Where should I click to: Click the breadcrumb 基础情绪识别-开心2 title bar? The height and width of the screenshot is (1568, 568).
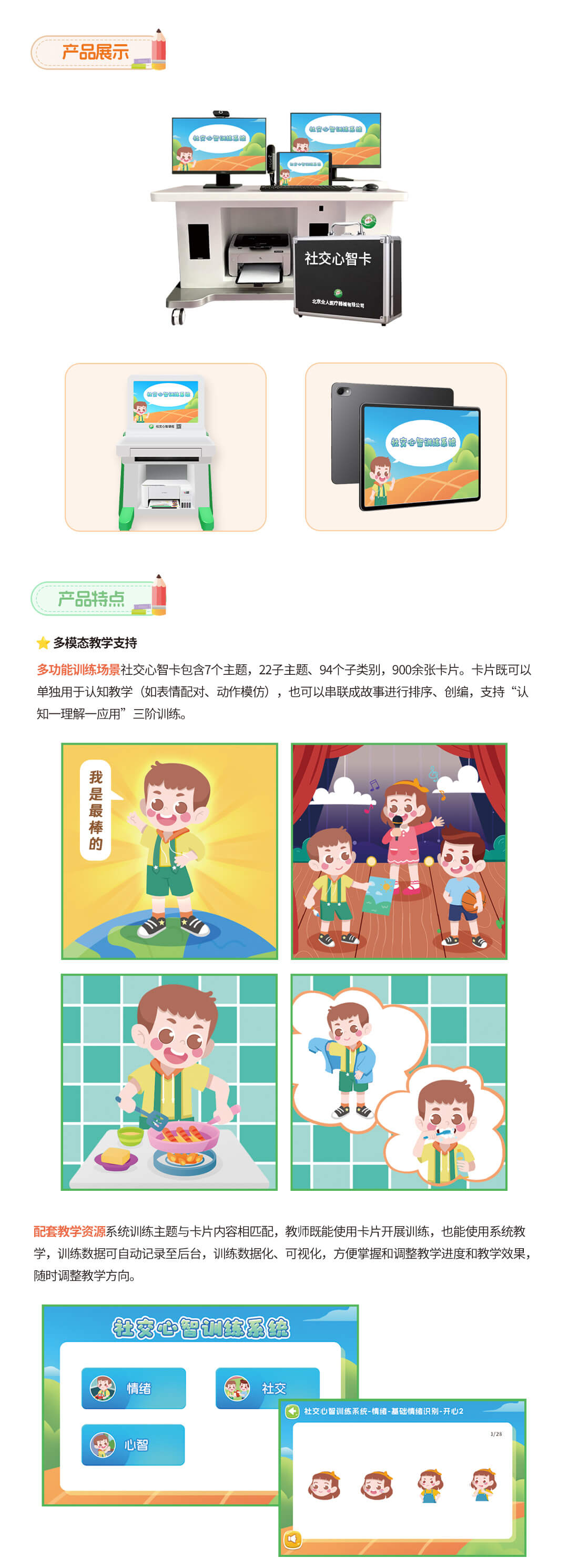click(x=384, y=1412)
